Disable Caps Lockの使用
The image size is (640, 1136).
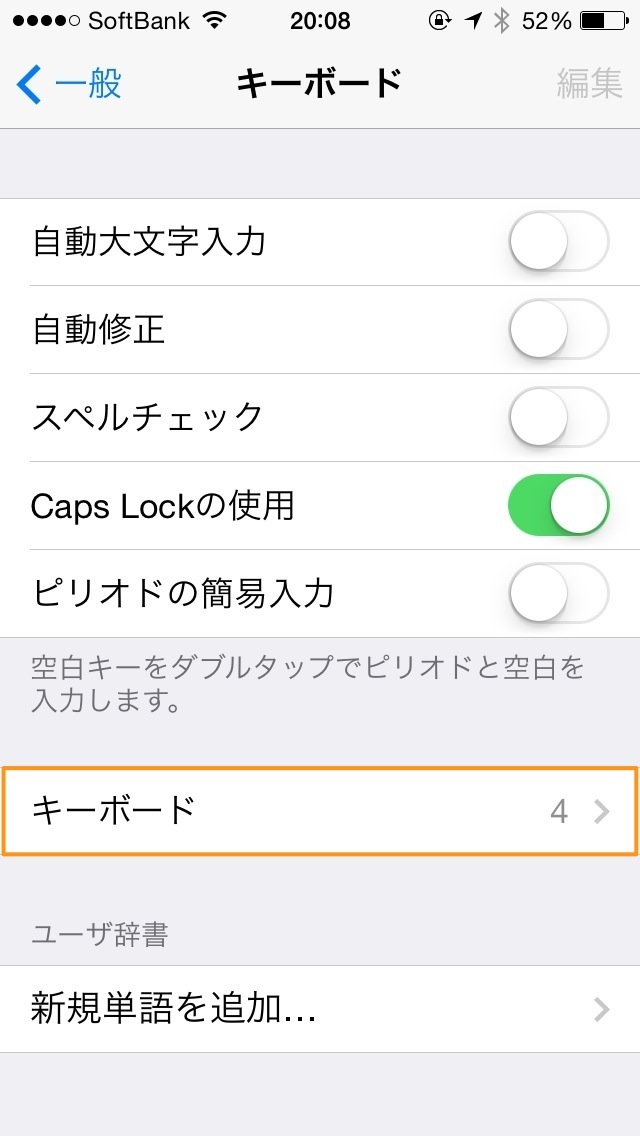pyautogui.click(x=559, y=506)
